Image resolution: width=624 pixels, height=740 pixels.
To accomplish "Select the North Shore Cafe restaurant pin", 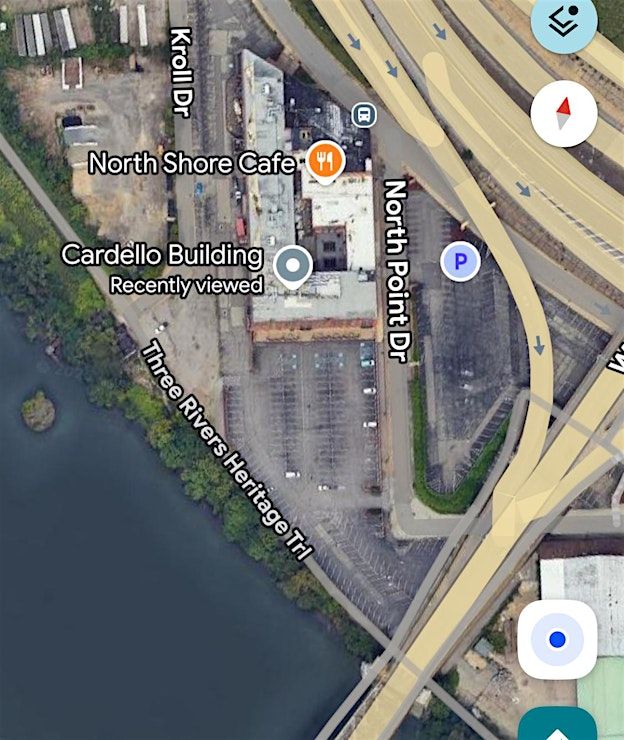I will (x=323, y=160).
